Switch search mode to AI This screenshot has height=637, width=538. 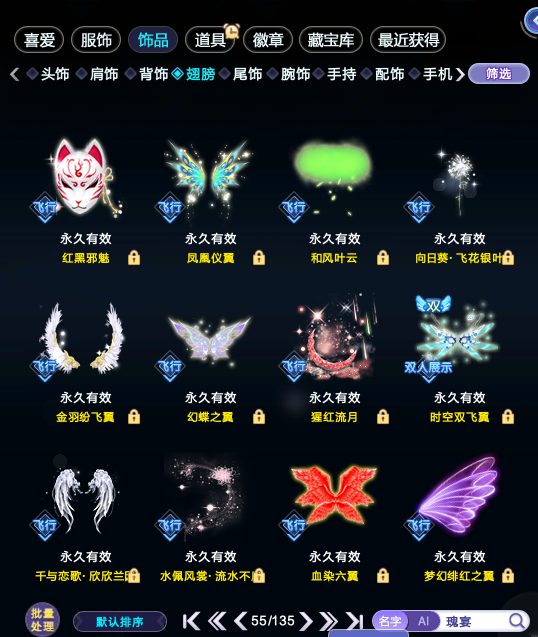[x=423, y=621]
